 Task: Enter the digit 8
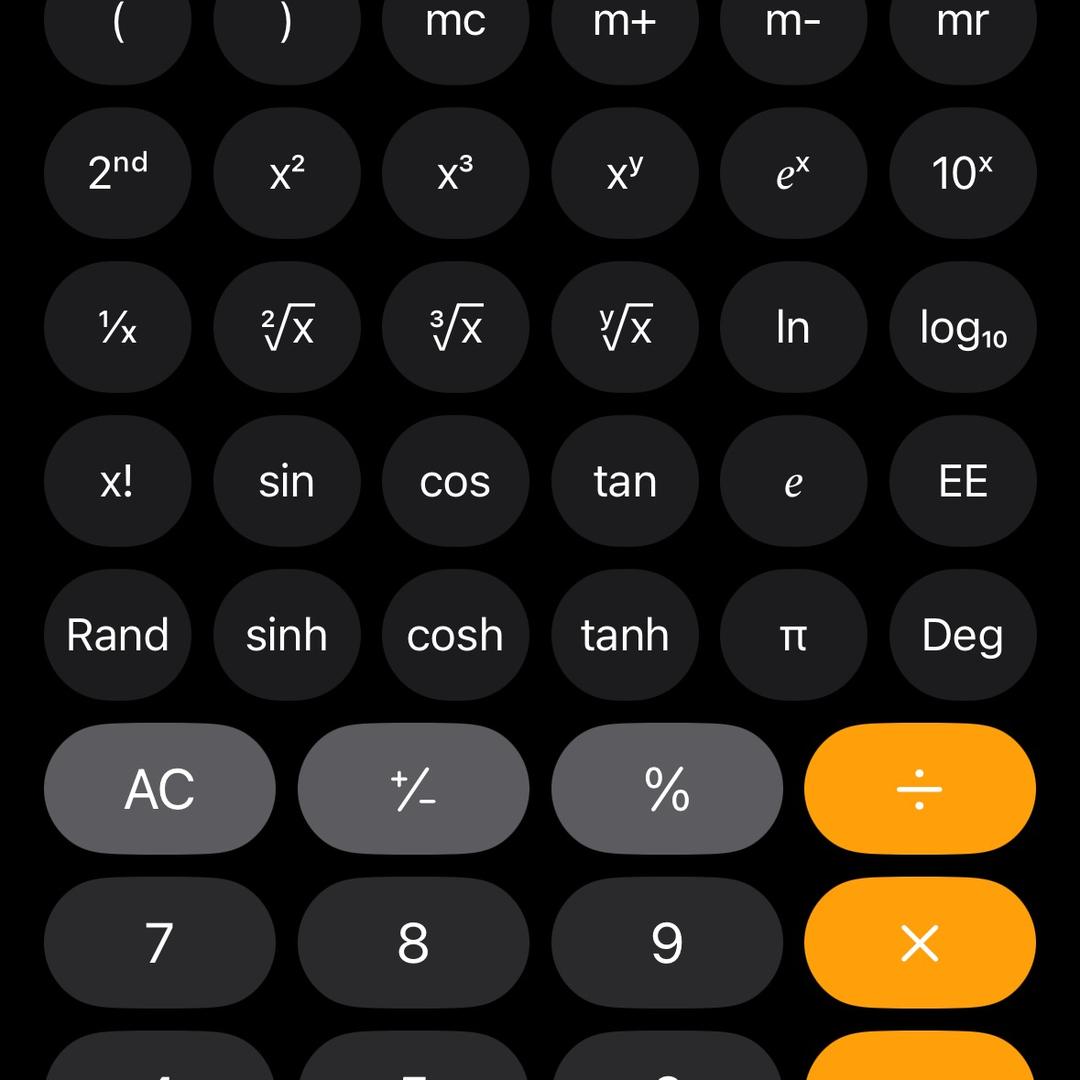tap(413, 943)
